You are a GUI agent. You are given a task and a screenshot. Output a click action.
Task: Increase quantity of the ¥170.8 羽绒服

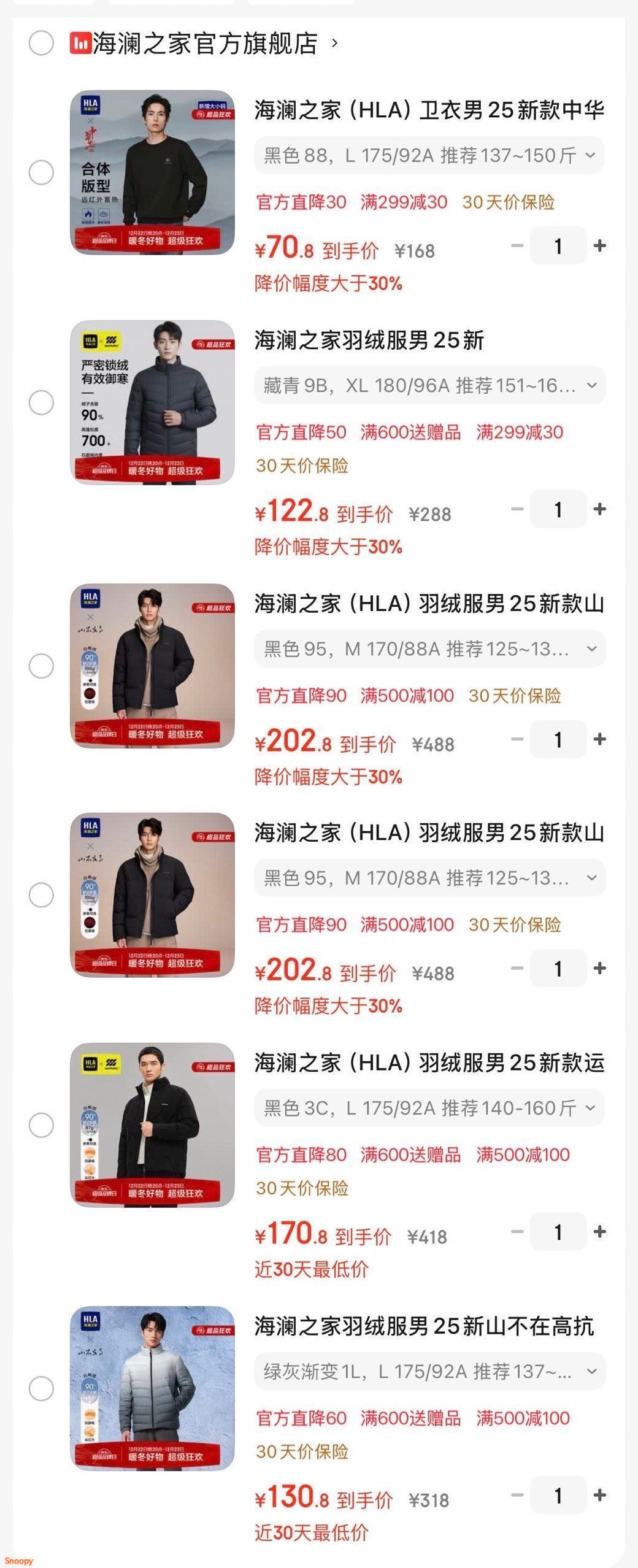600,1232
